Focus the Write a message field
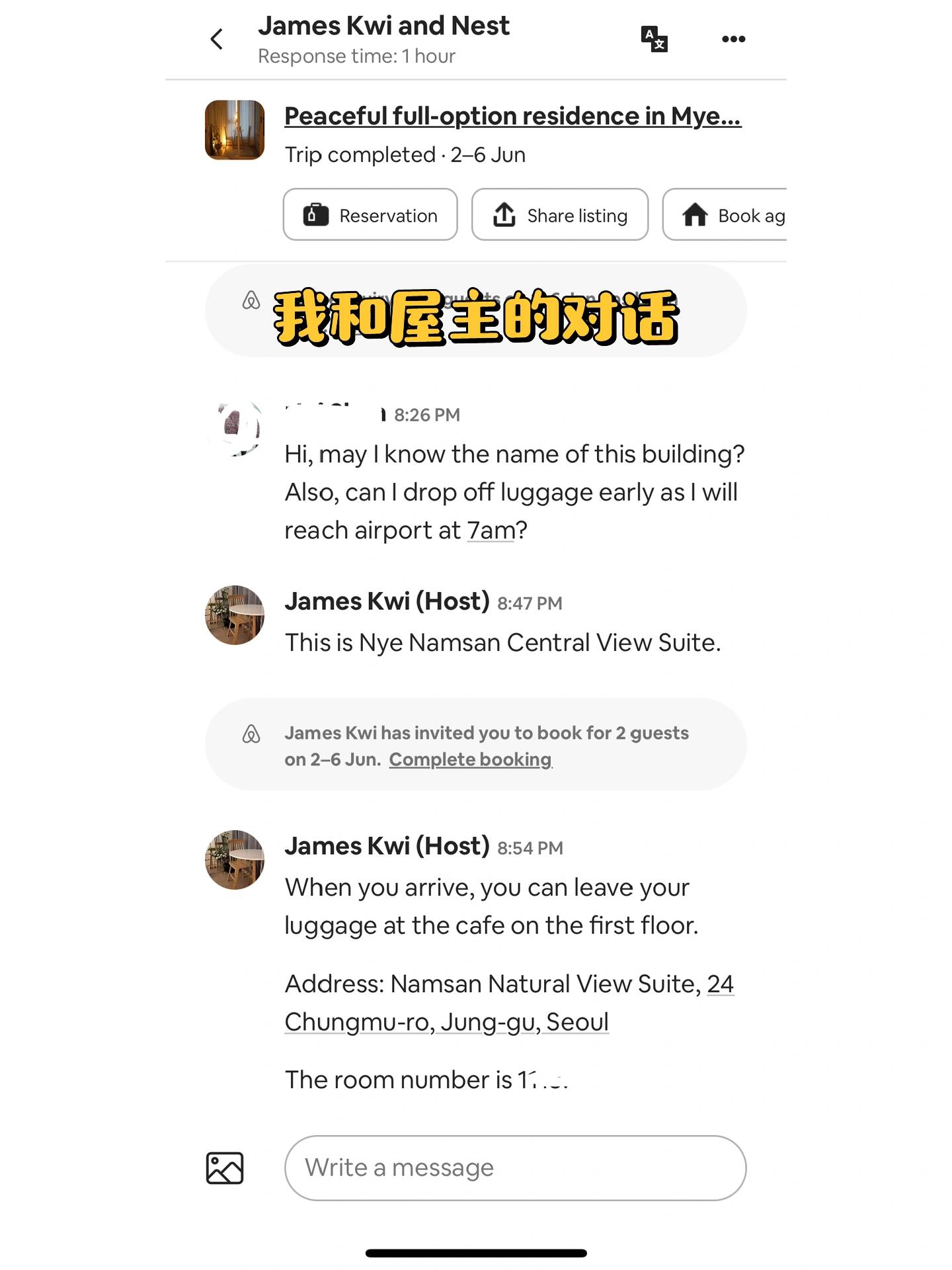The image size is (952, 1270). coord(515,1168)
